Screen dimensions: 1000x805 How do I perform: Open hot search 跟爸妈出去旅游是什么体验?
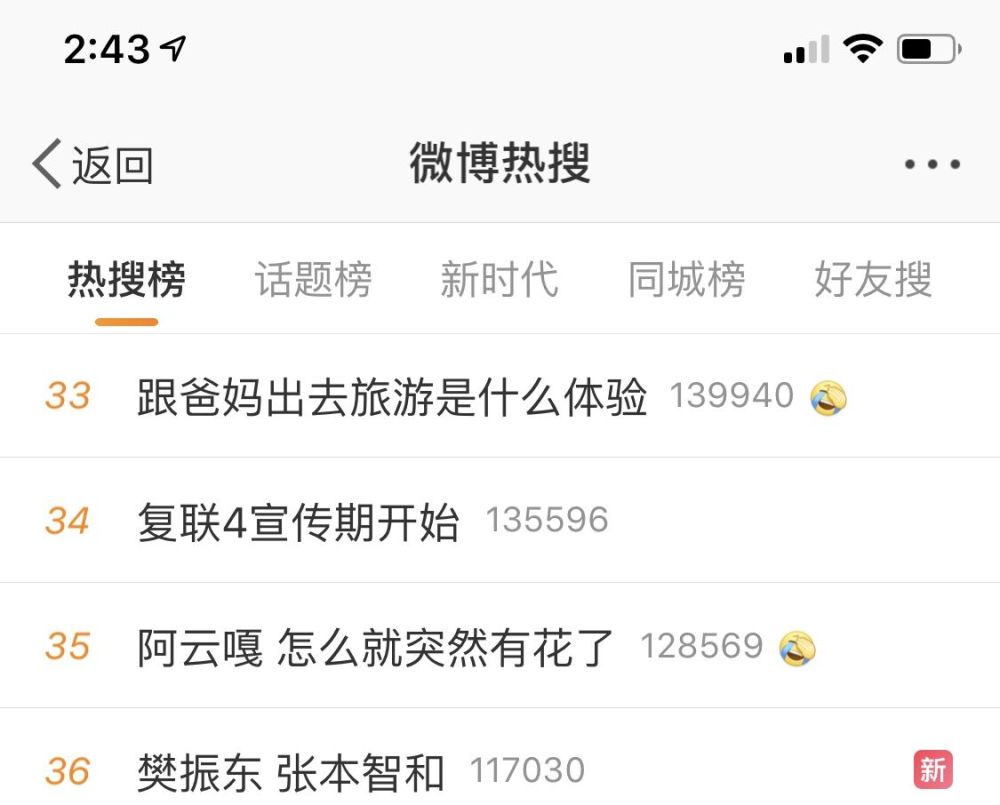coord(392,397)
